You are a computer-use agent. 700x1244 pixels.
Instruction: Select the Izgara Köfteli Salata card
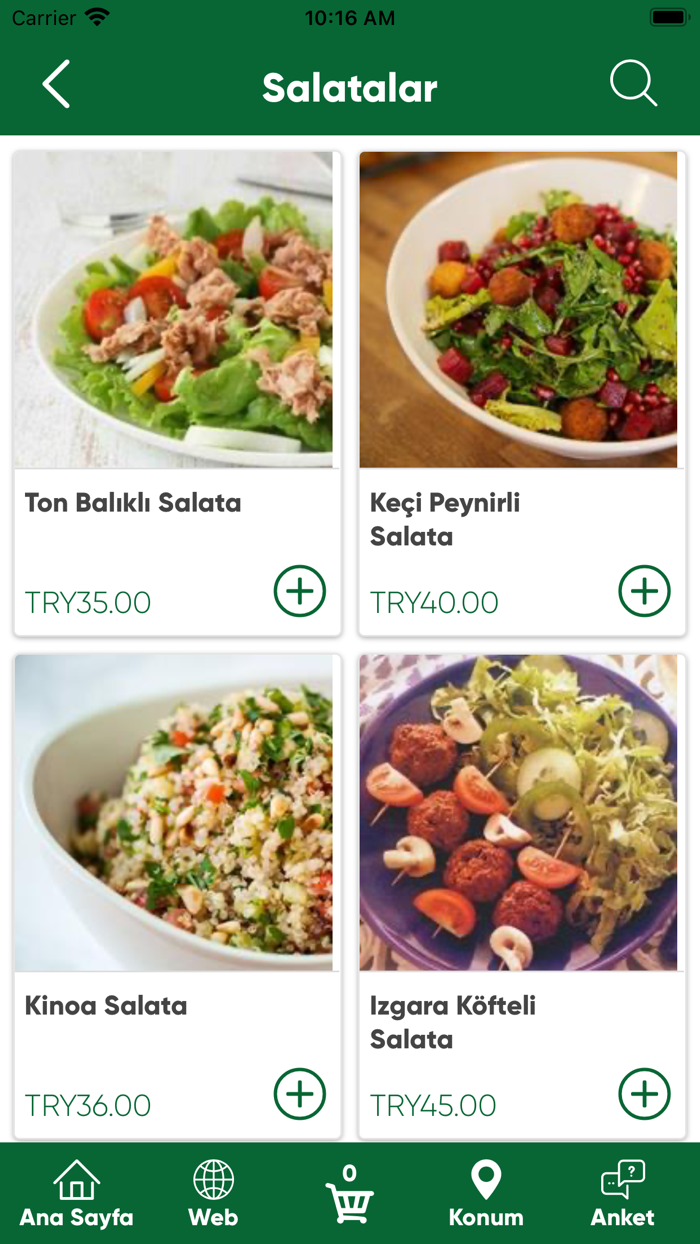click(x=522, y=897)
